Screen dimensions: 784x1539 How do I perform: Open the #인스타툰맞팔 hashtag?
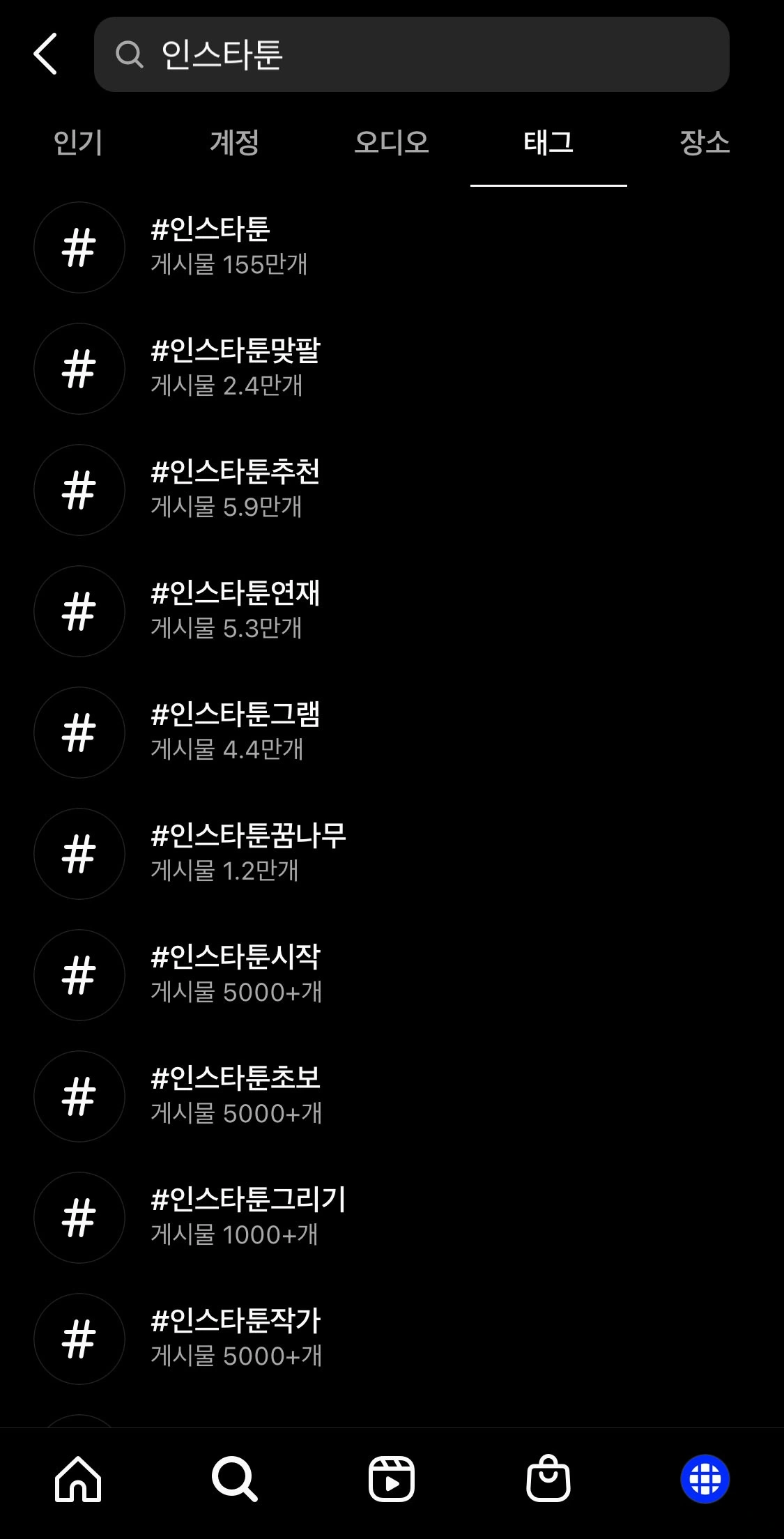pos(392,369)
